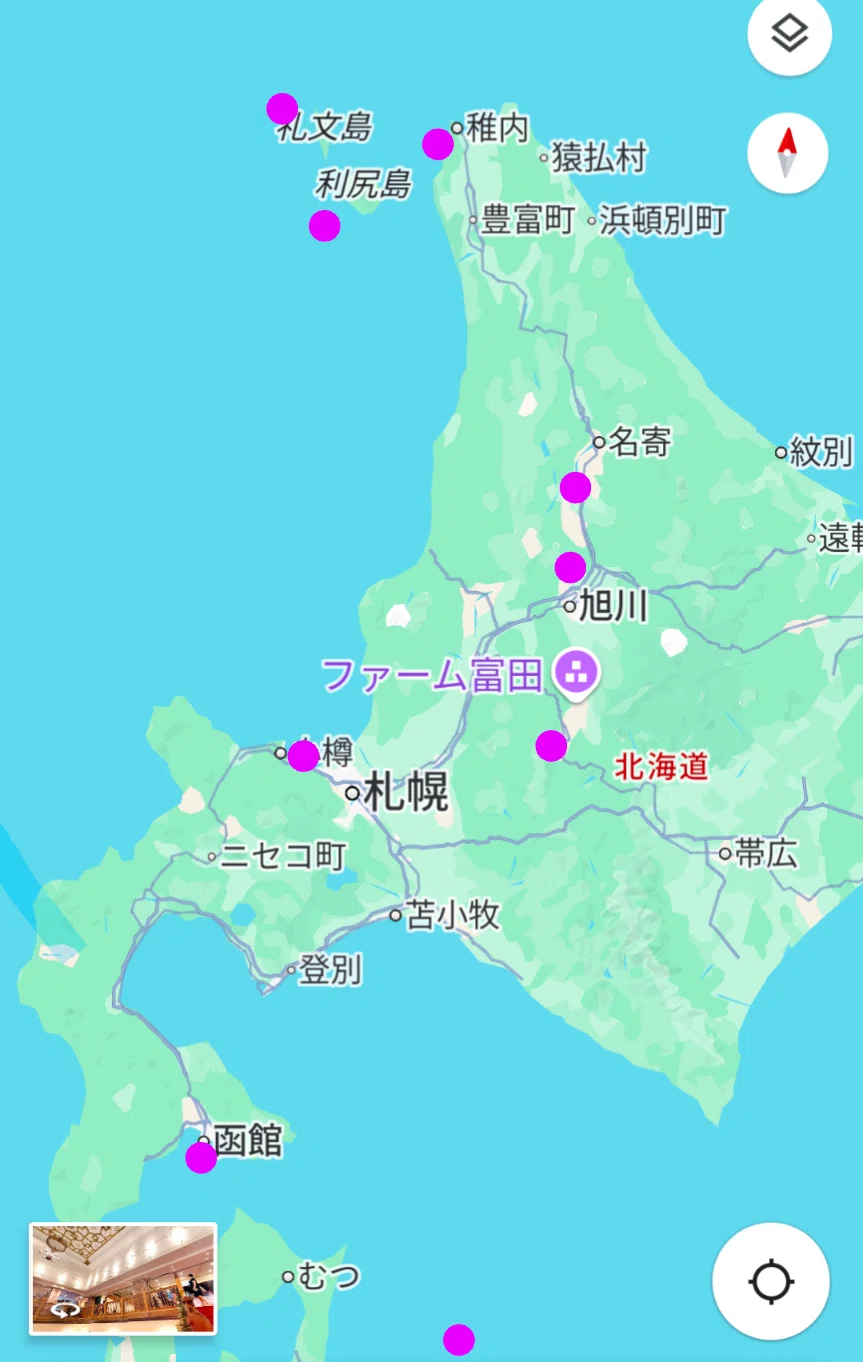Select the magenta marker near 小樽
863x1362 pixels.
click(x=303, y=756)
